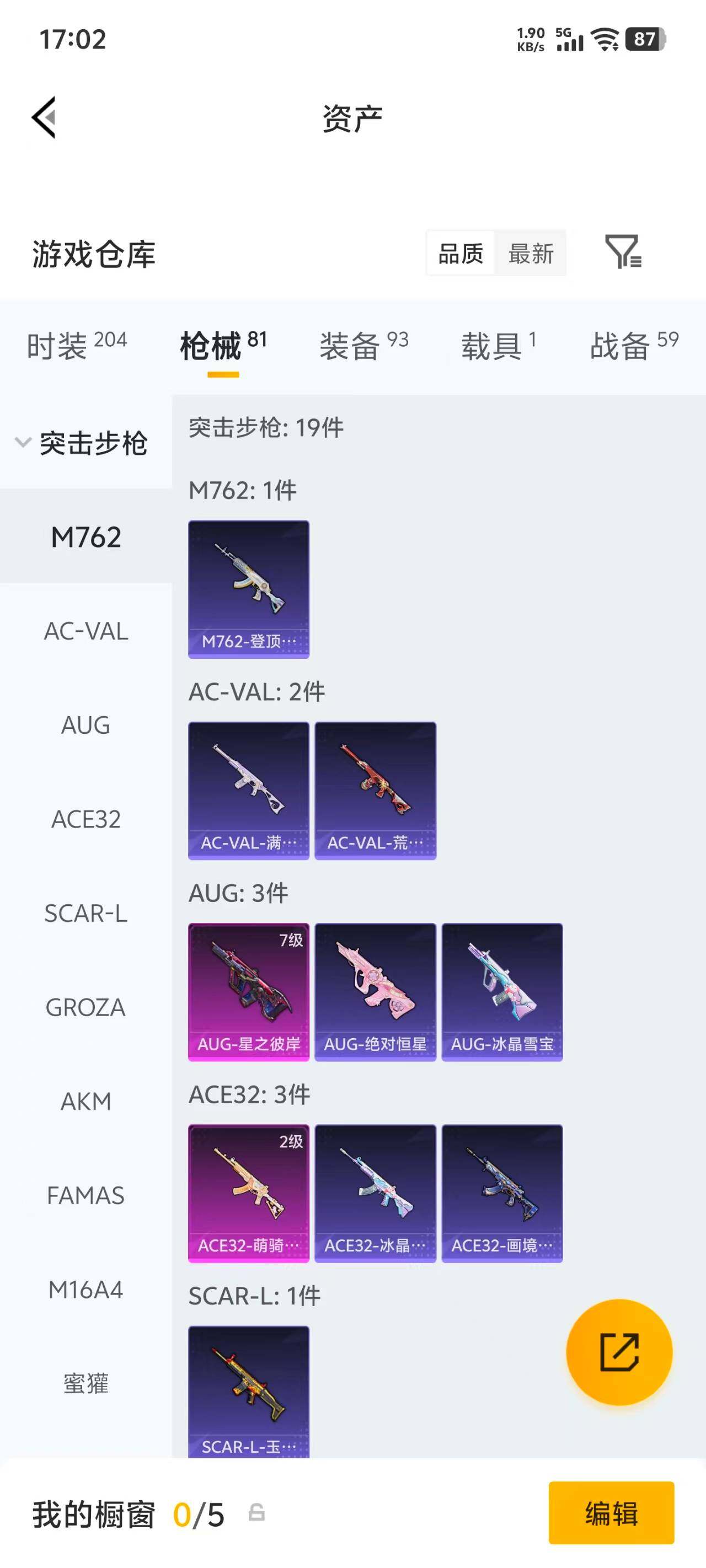Open the AUG-星之彼岸 skin tile
The height and width of the screenshot is (1568, 706).
click(249, 992)
